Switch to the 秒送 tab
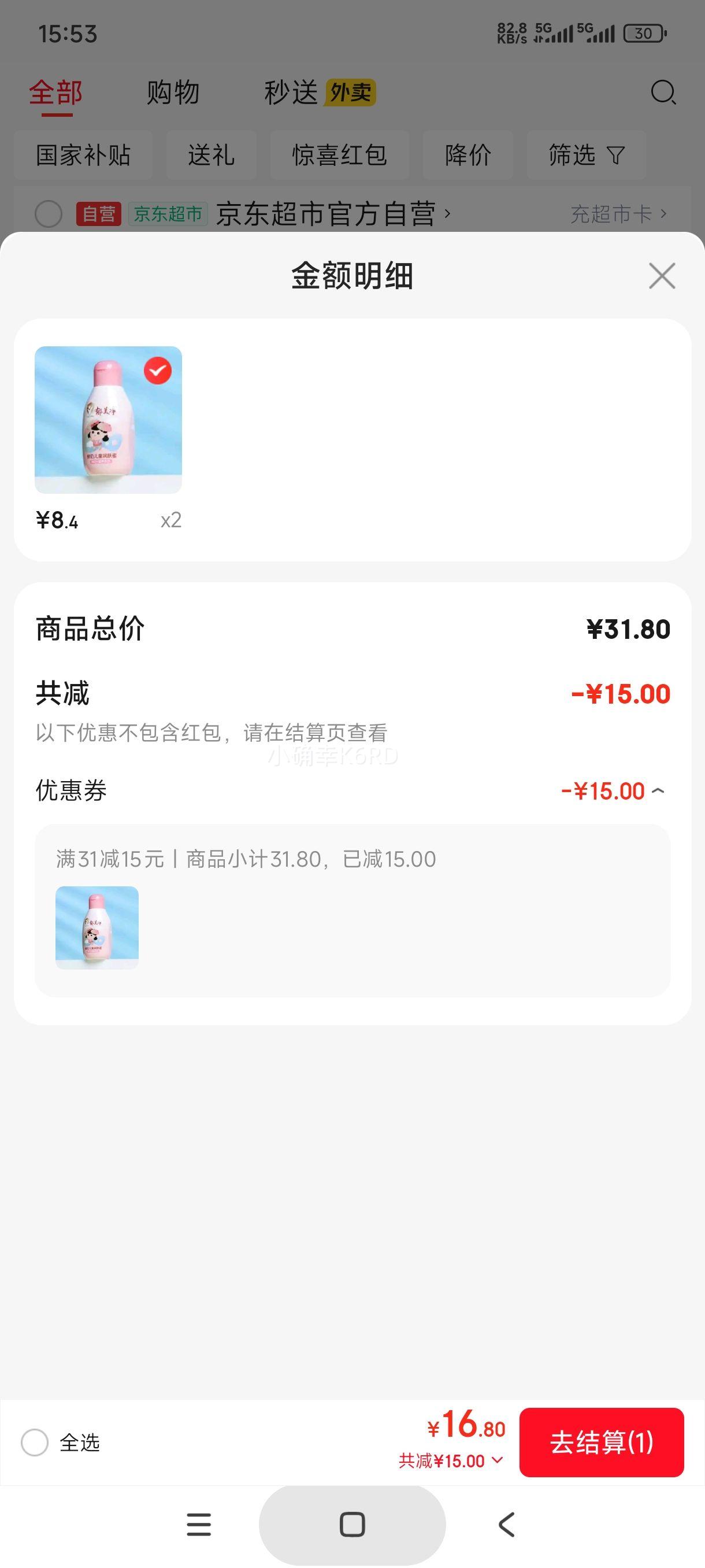 (x=292, y=93)
